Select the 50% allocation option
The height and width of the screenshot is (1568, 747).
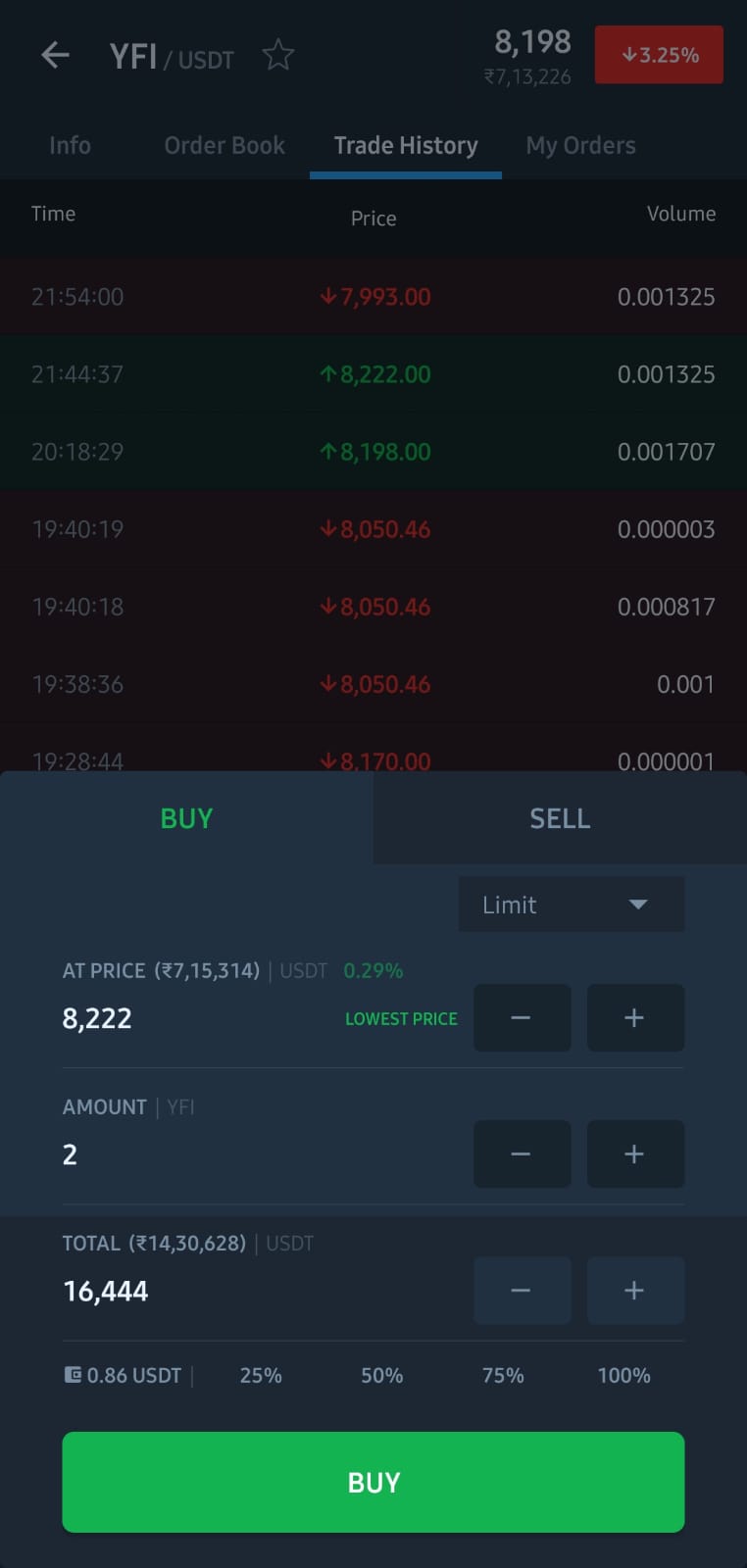(x=381, y=1375)
